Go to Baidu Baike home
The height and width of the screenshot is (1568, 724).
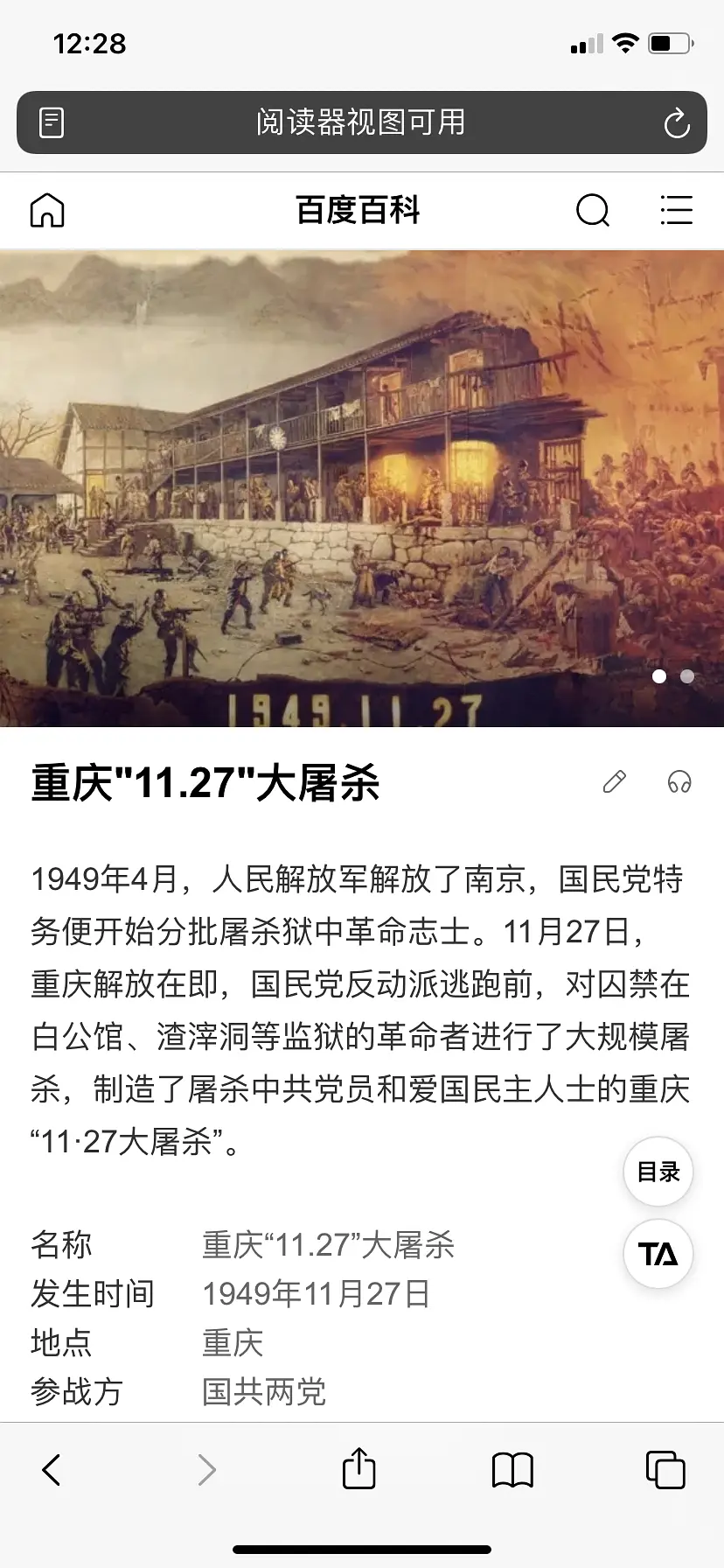[x=47, y=210]
